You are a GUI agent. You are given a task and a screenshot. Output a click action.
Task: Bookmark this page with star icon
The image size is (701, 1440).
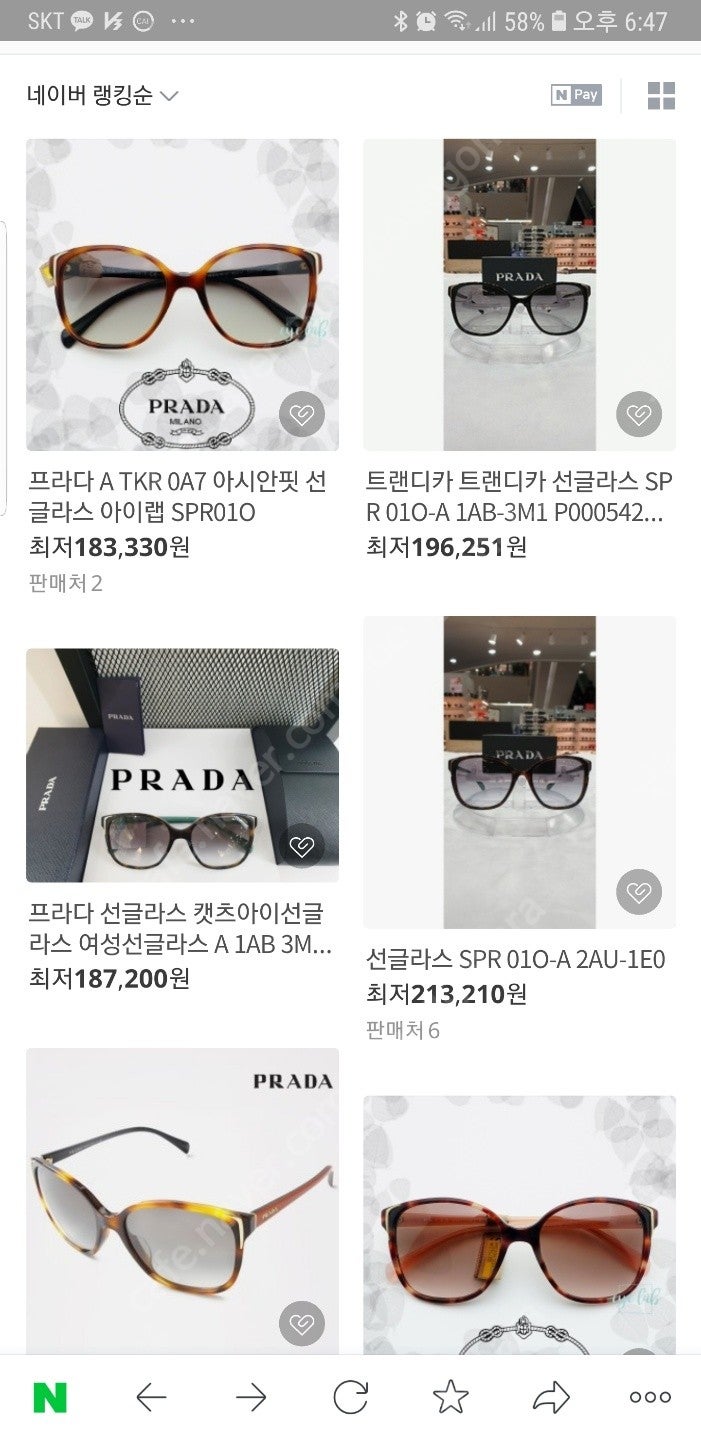pyautogui.click(x=450, y=1397)
